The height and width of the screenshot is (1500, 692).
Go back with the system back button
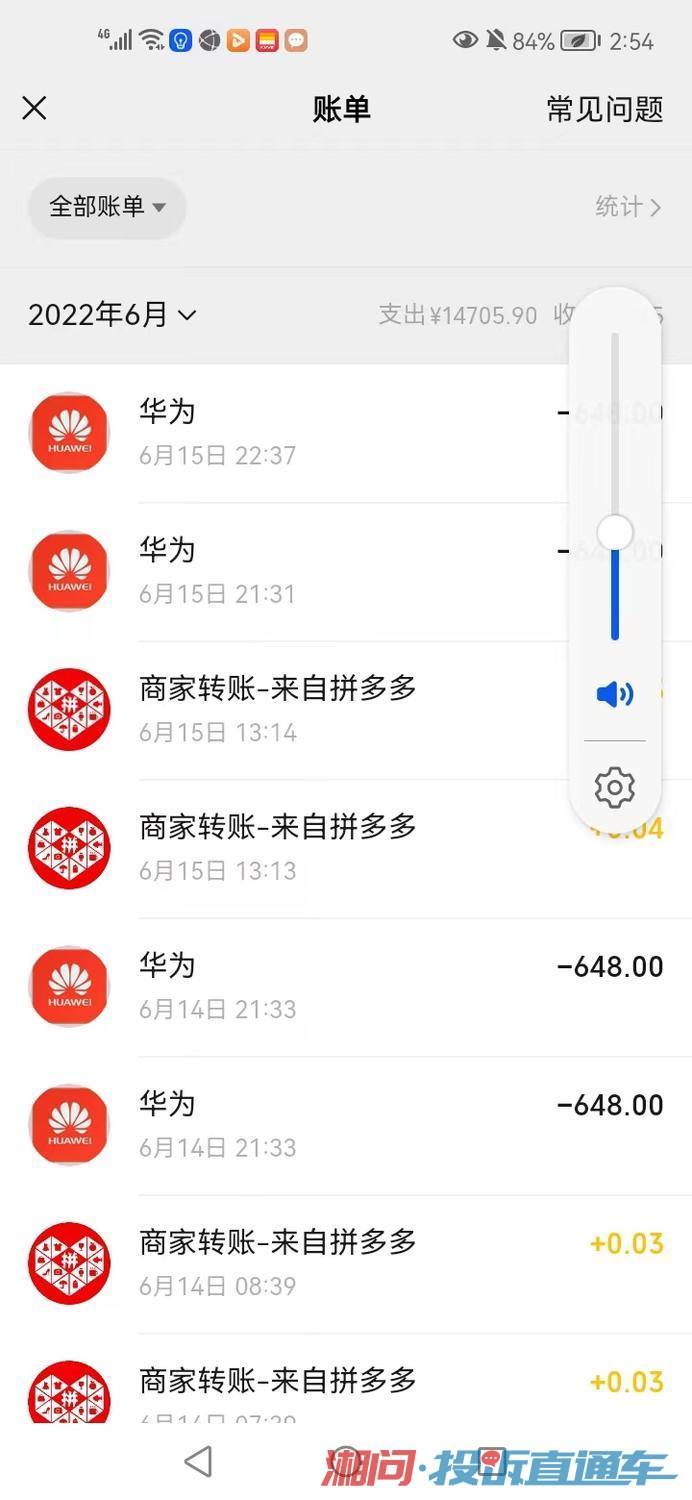198,1462
